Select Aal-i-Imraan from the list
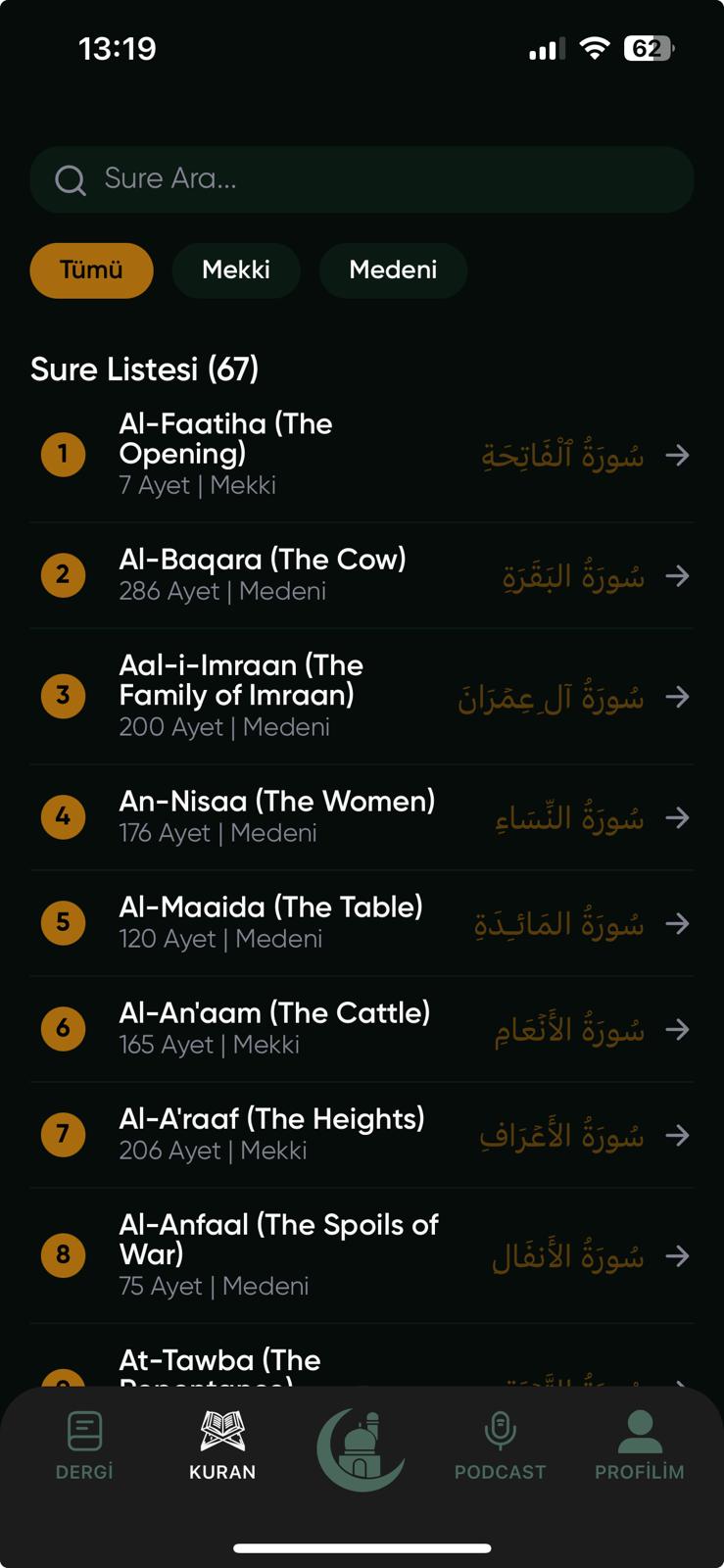The width and height of the screenshot is (724, 1568). (241, 696)
